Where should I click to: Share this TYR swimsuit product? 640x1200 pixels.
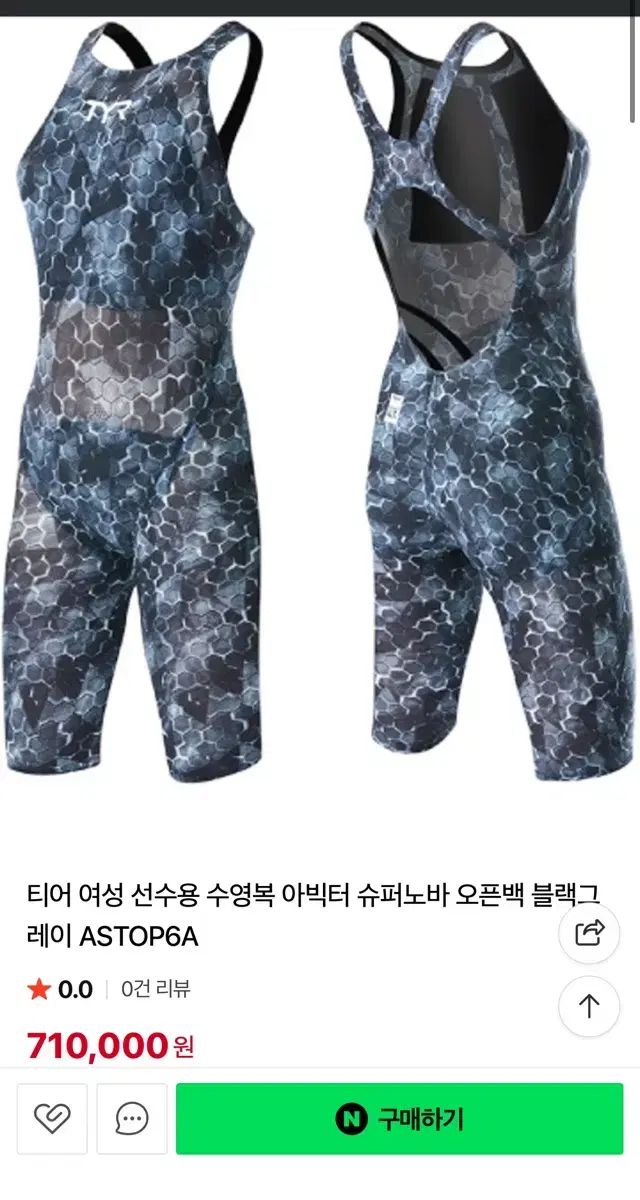pyautogui.click(x=589, y=934)
